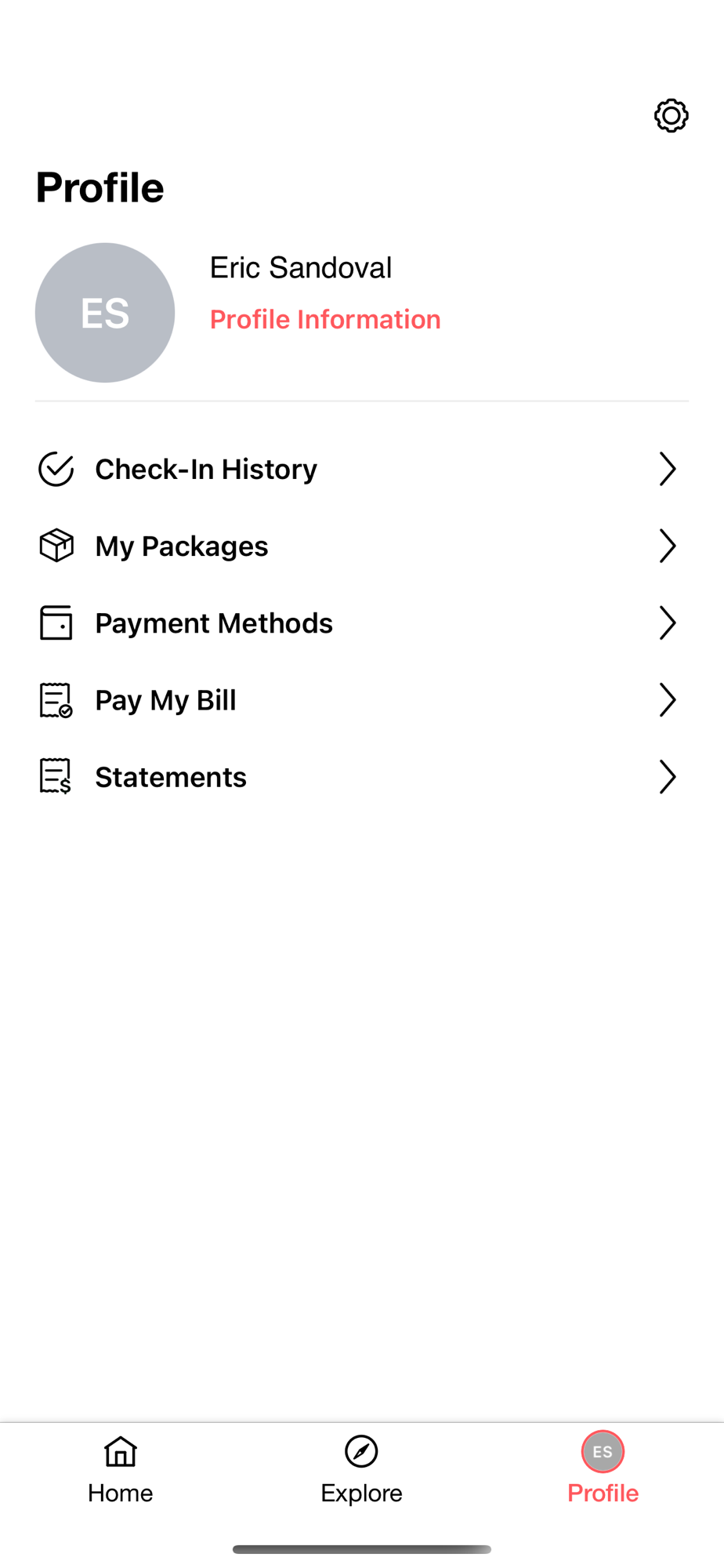Image resolution: width=724 pixels, height=1568 pixels.
Task: View My Packages
Action: pyautogui.click(x=362, y=546)
